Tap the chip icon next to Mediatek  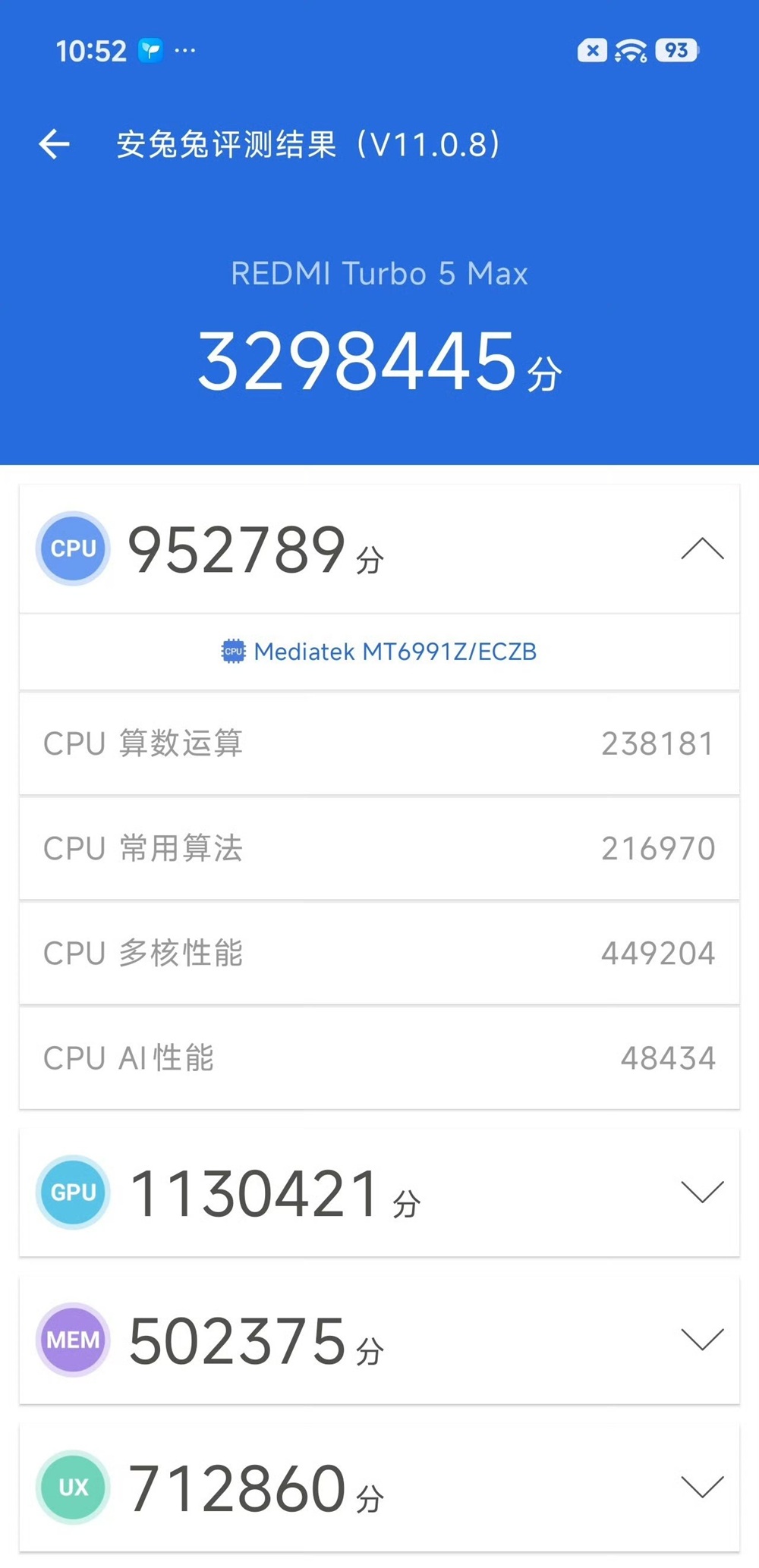[x=236, y=651]
